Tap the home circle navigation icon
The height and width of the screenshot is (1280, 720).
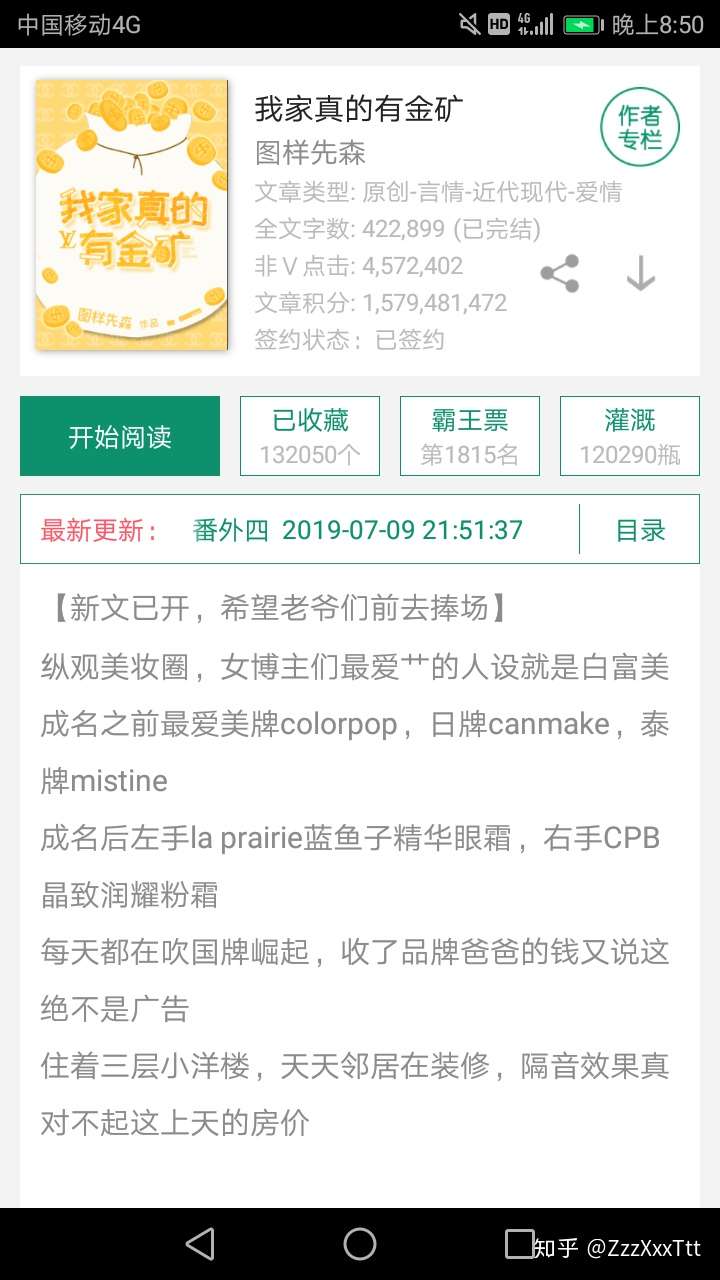coord(360,1243)
